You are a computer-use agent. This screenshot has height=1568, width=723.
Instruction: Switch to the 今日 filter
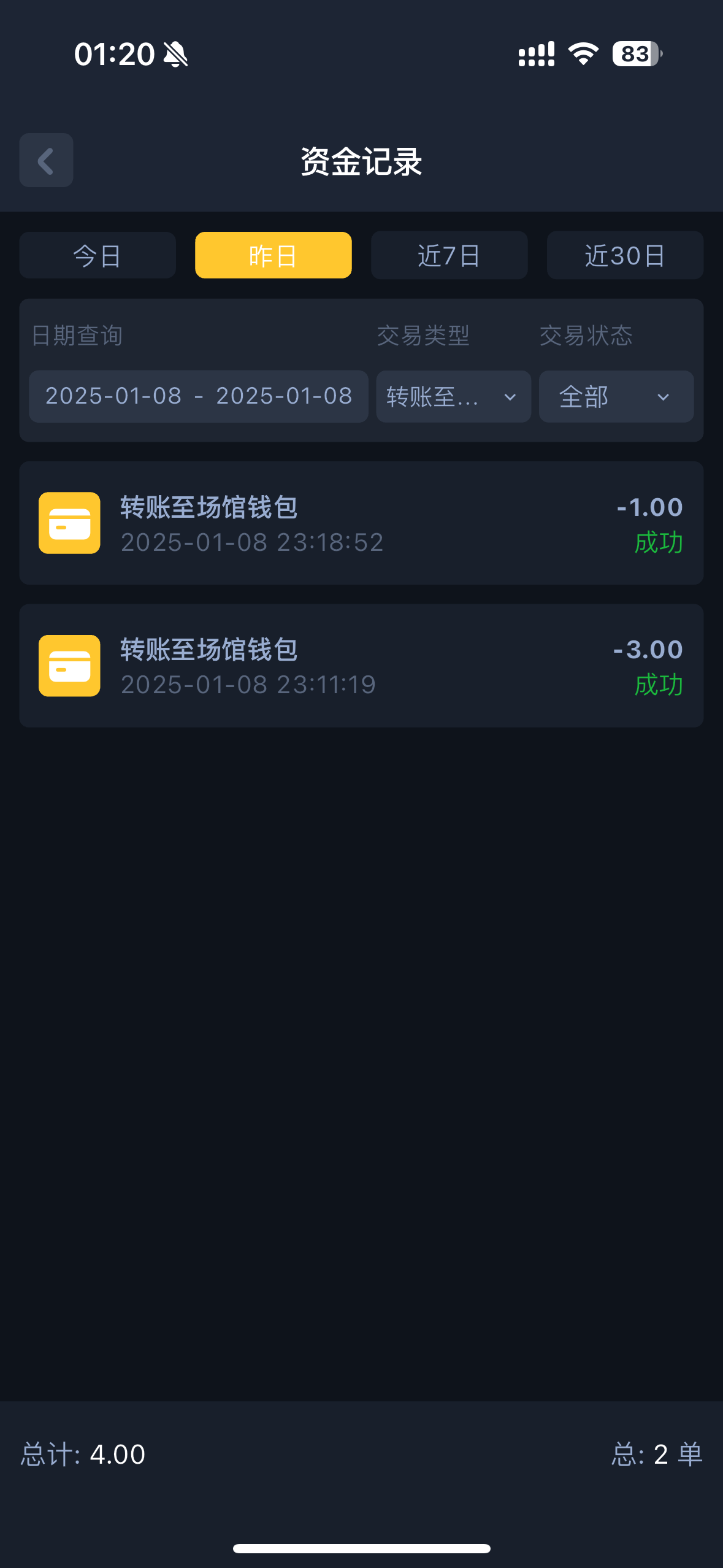pyautogui.click(x=98, y=255)
